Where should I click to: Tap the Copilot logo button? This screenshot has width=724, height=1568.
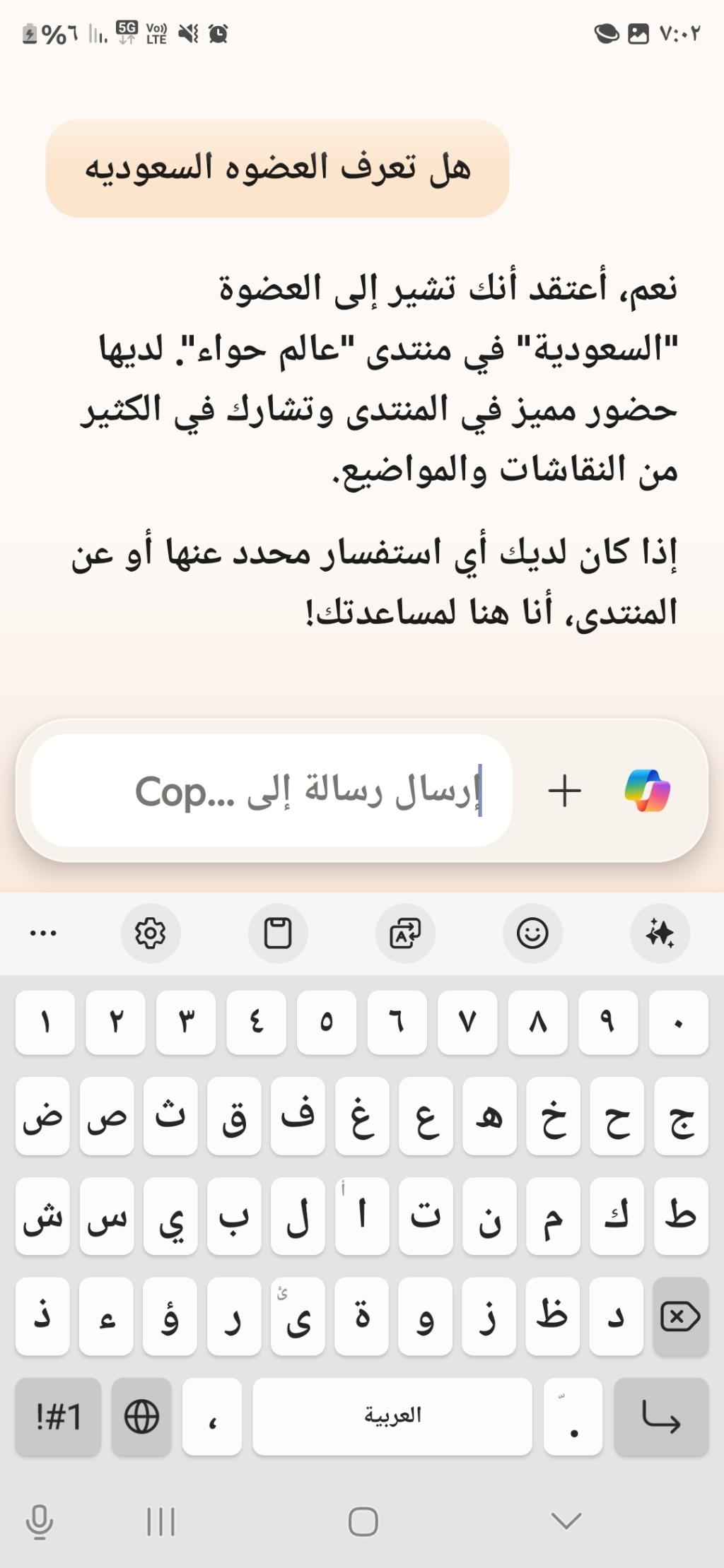point(647,790)
